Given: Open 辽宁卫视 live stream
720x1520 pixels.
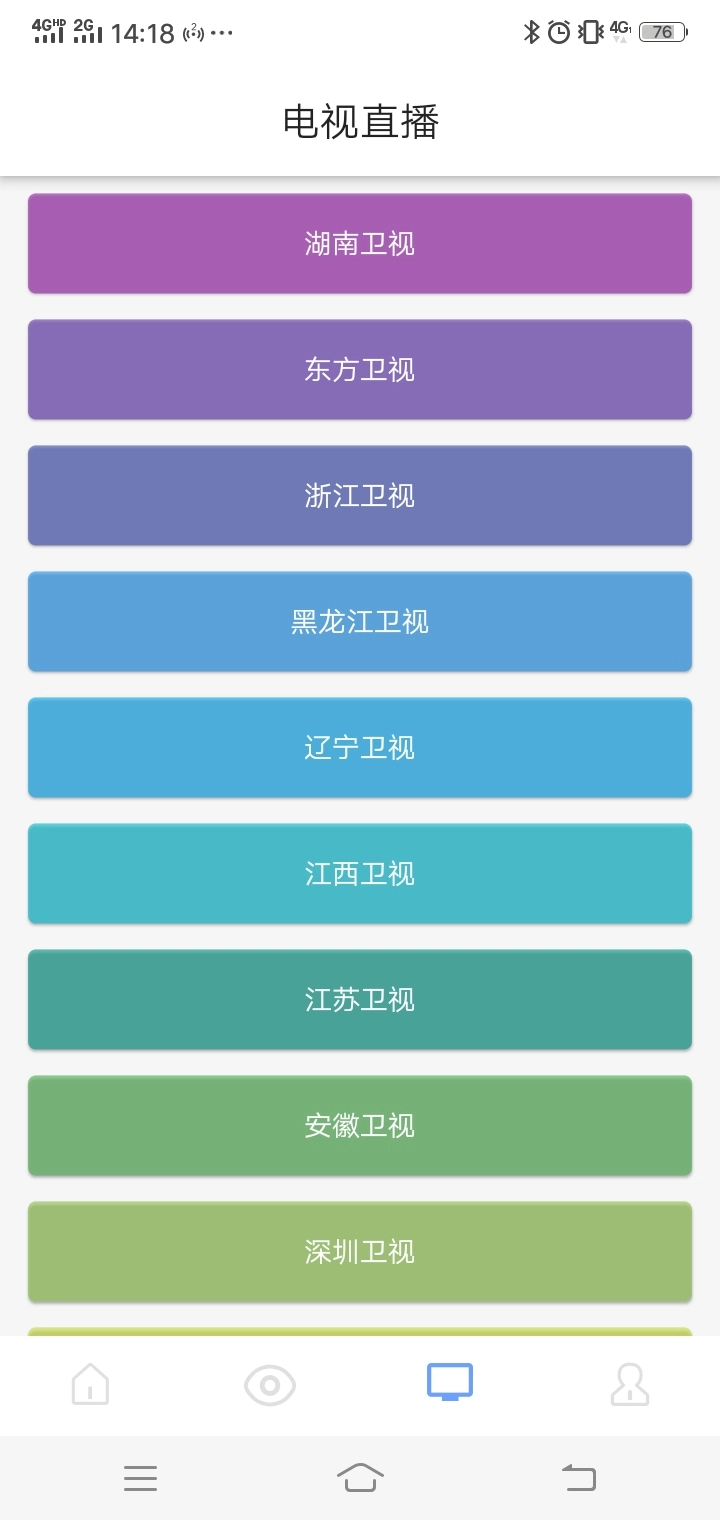Looking at the screenshot, I should pyautogui.click(x=360, y=748).
